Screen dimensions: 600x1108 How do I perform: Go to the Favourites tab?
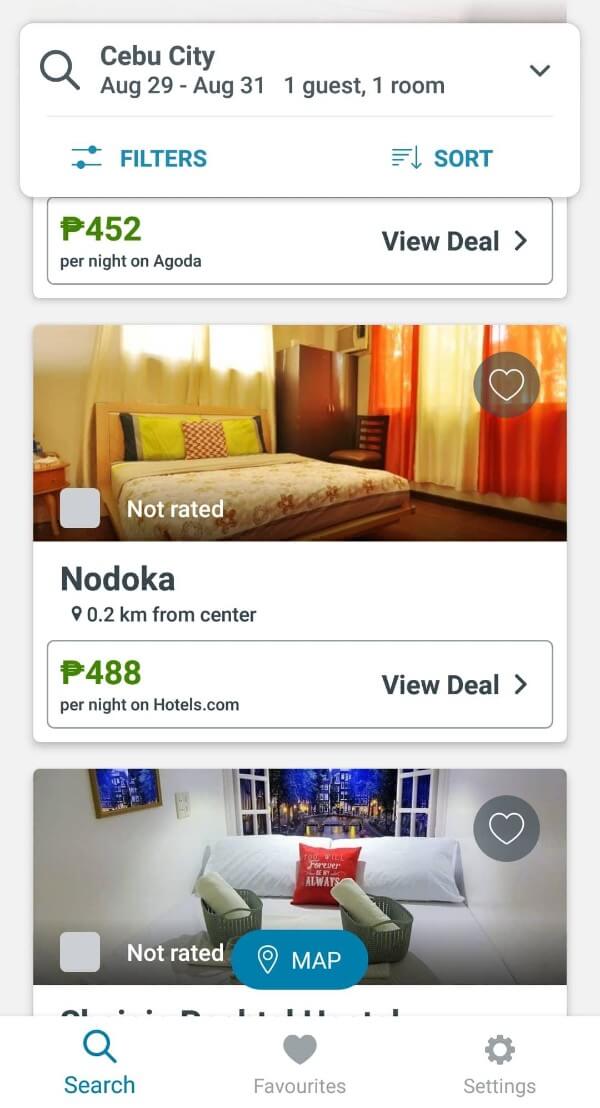tap(300, 1064)
